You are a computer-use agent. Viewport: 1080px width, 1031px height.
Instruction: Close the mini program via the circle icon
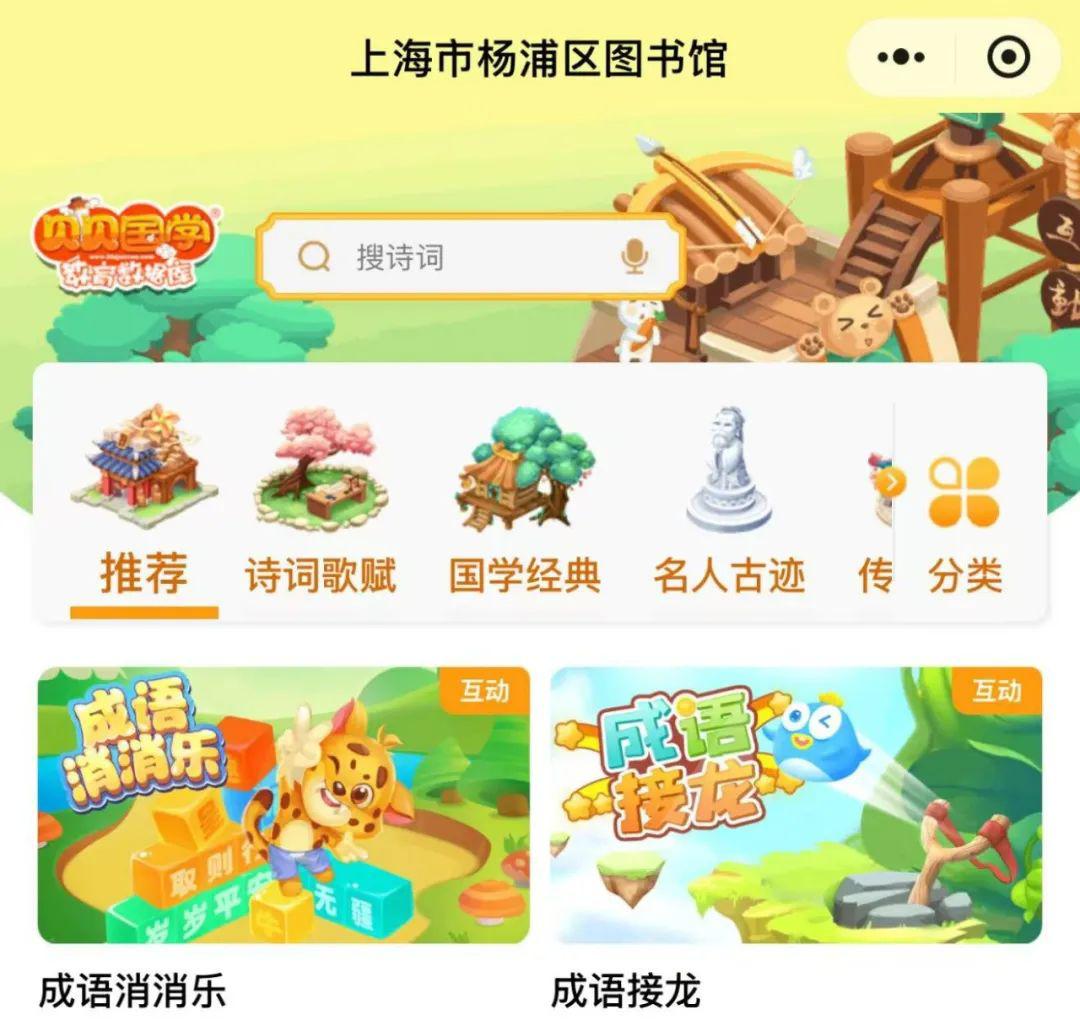pyautogui.click(x=1008, y=57)
